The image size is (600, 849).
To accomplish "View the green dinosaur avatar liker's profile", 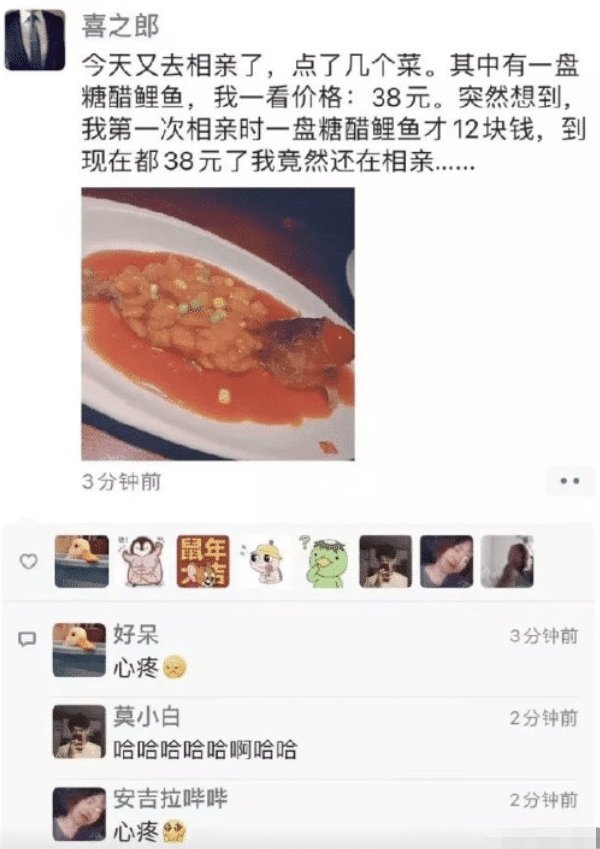I will point(326,562).
